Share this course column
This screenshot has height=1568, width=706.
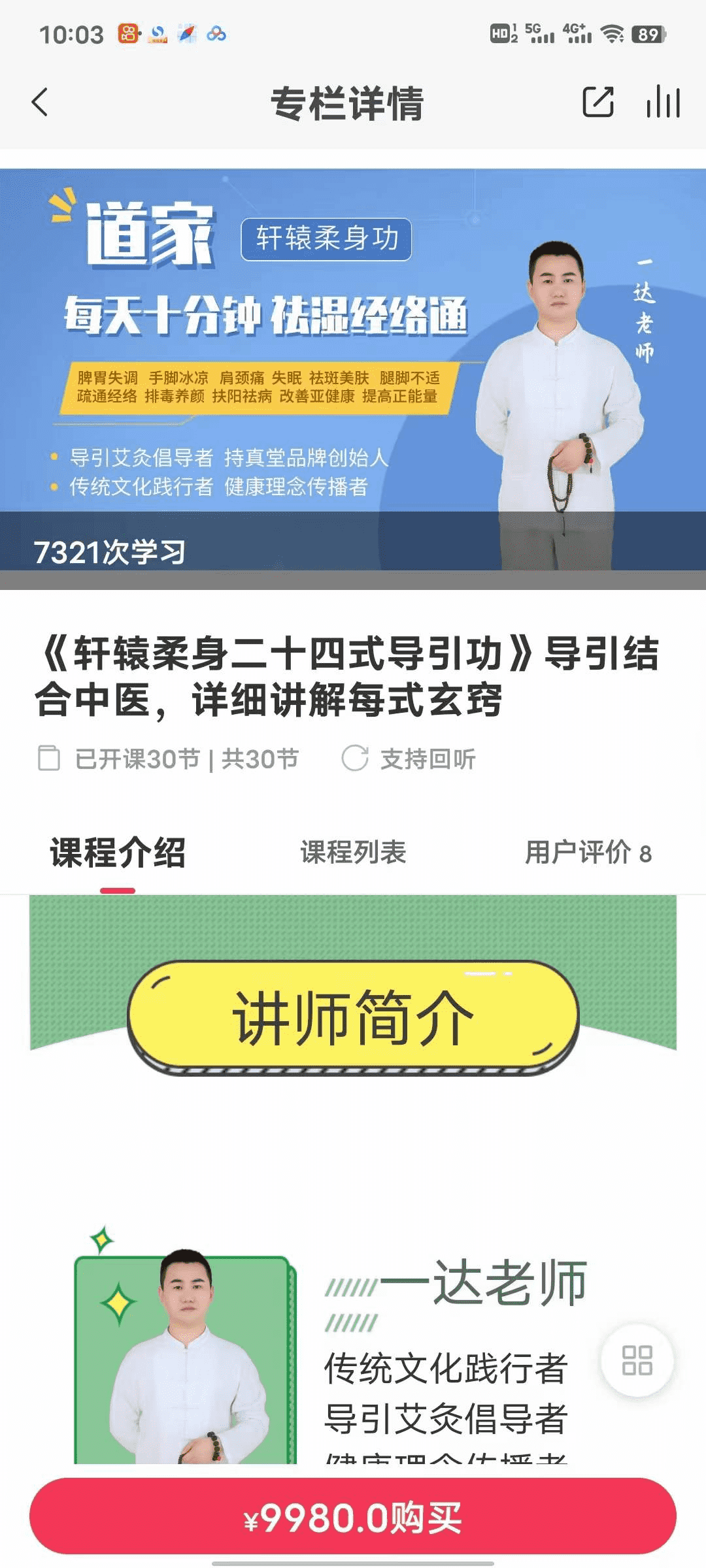597,103
